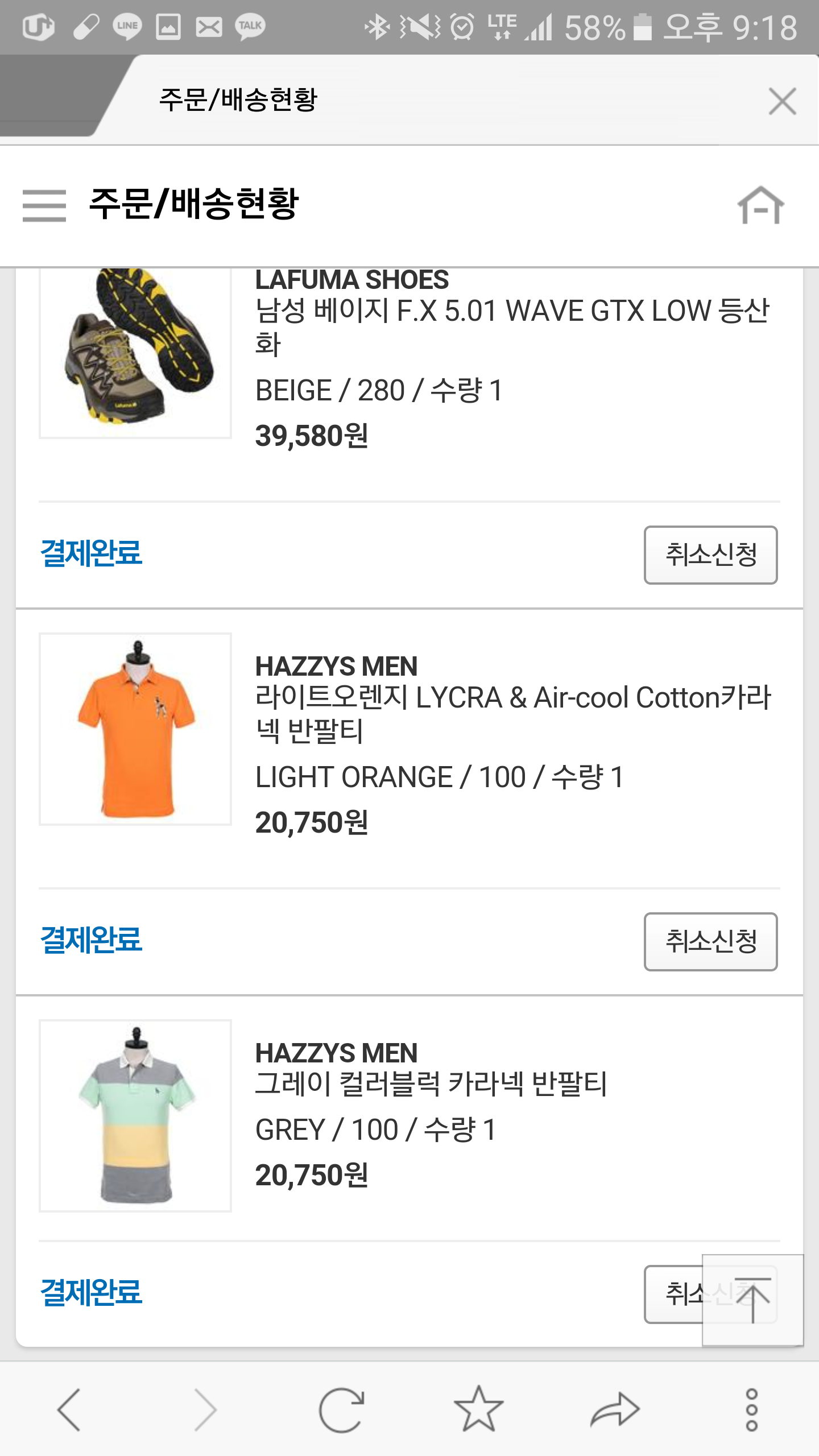View the orange HAZZYS polo shirt image
The image size is (819, 1456).
pyautogui.click(x=135, y=729)
